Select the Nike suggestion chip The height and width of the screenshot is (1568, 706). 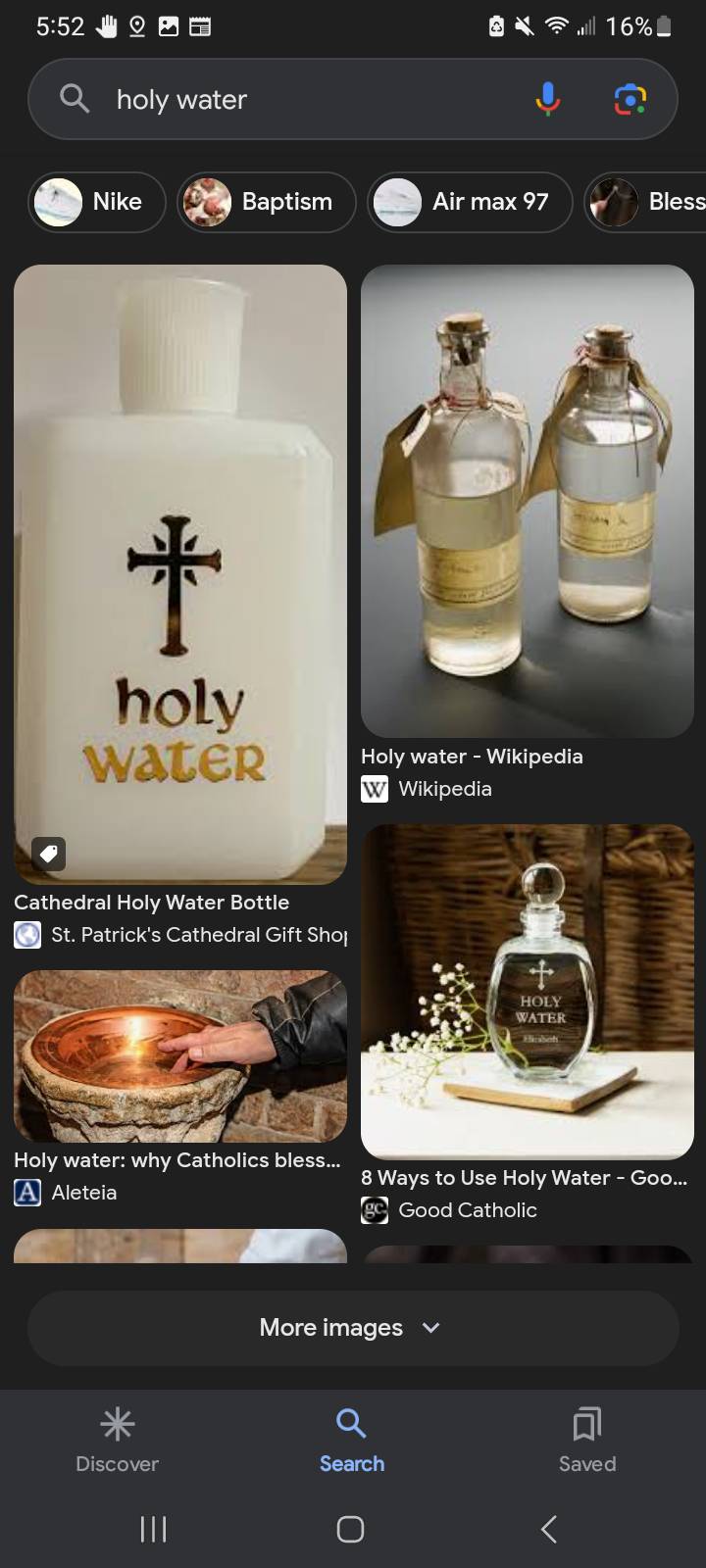pyautogui.click(x=97, y=202)
